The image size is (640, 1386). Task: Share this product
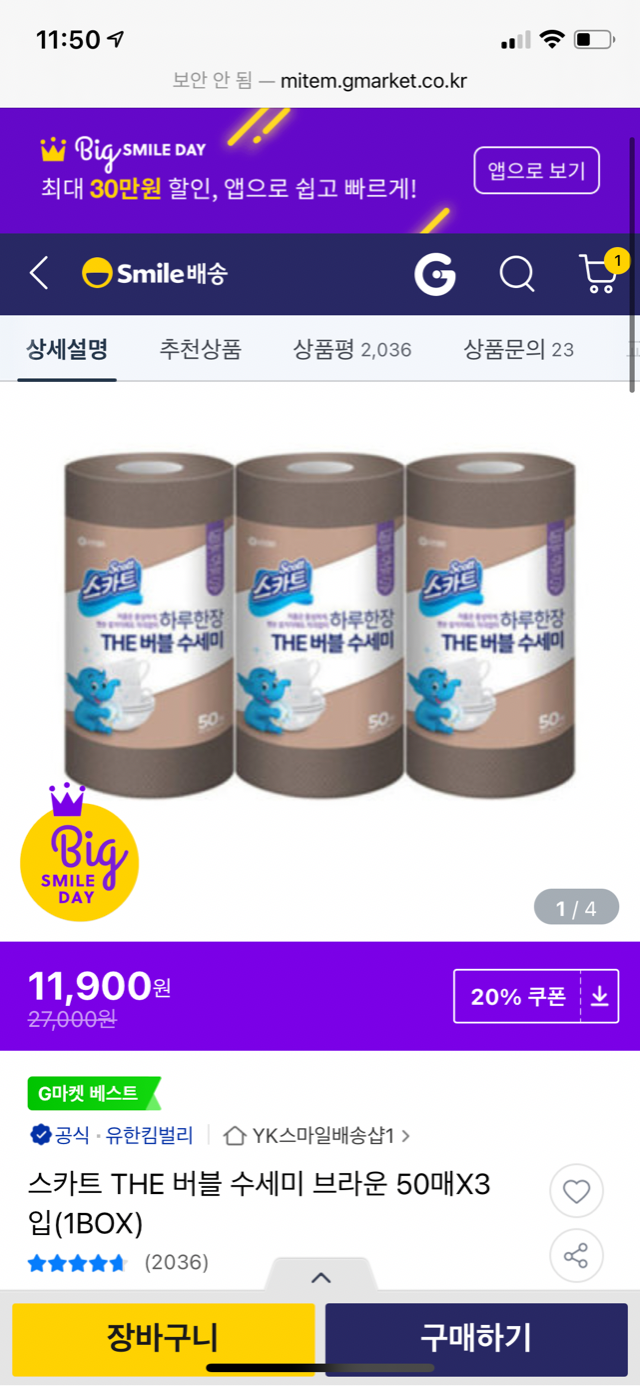click(x=576, y=1257)
